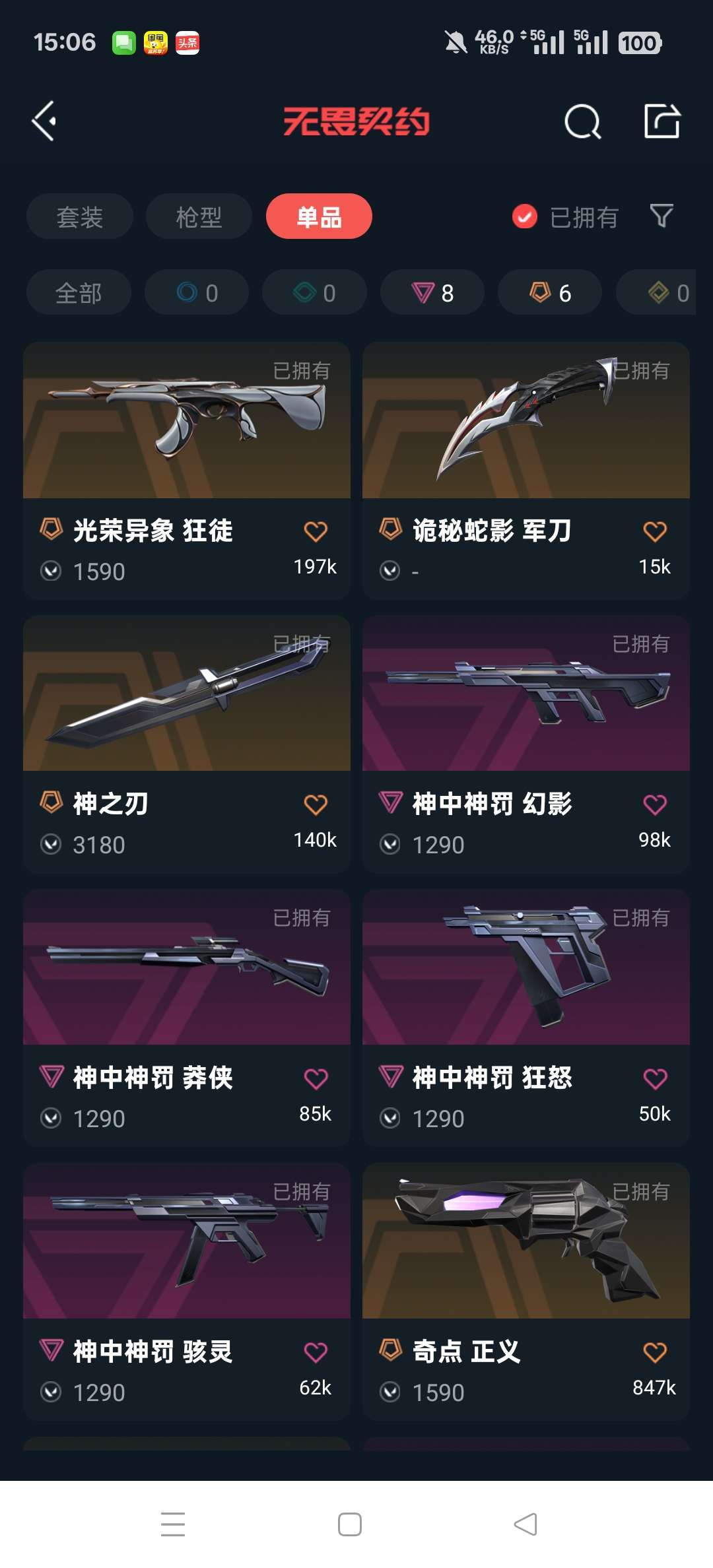Like the 神之刃 skin
Screen dimensions: 713x1568
click(316, 804)
